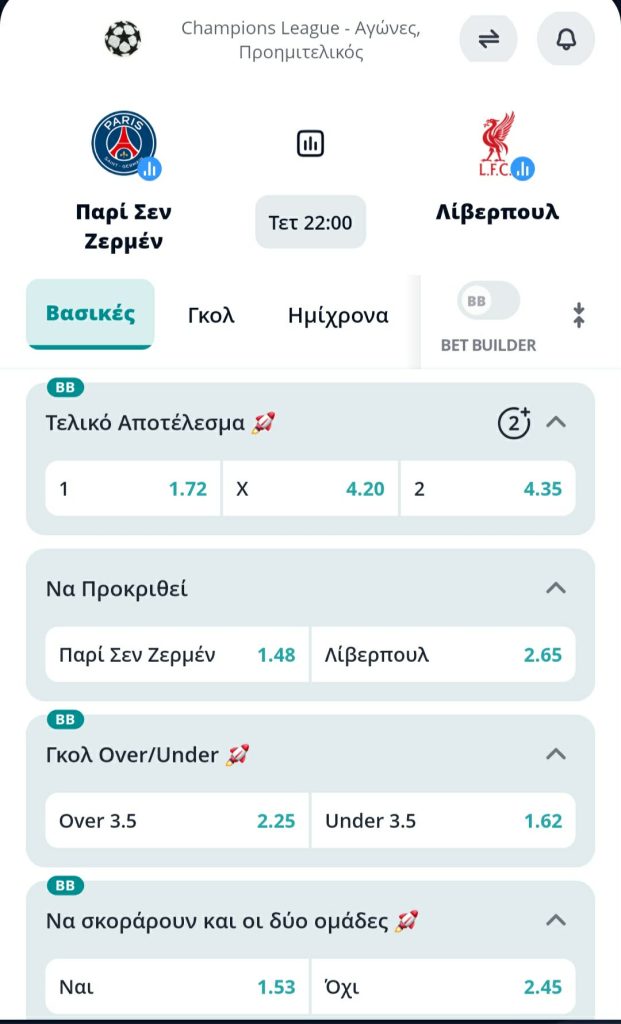Collapse the Να Προκριθεί section
The width and height of the screenshot is (621, 1024).
coord(556,588)
